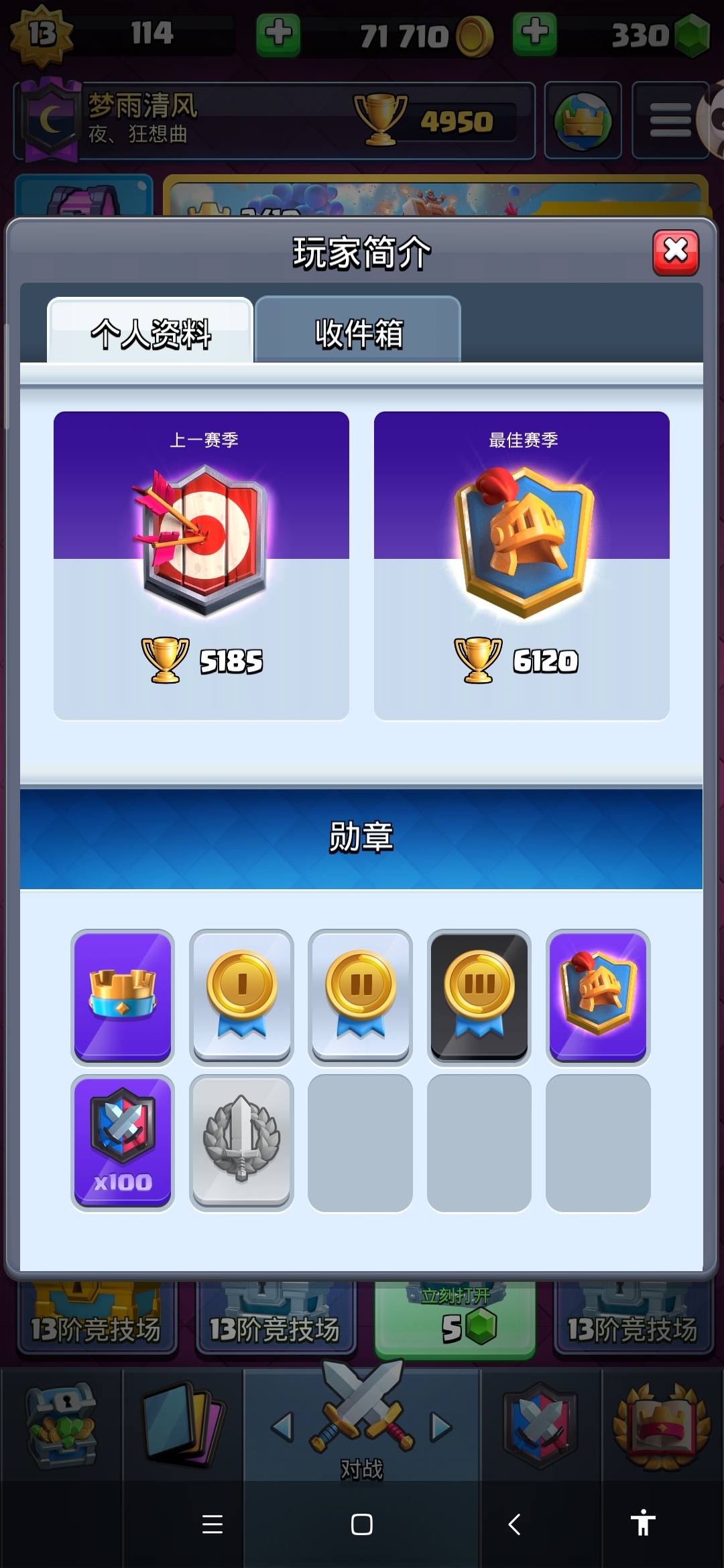
Task: Go to the system home screen
Action: pyautogui.click(x=361, y=1524)
